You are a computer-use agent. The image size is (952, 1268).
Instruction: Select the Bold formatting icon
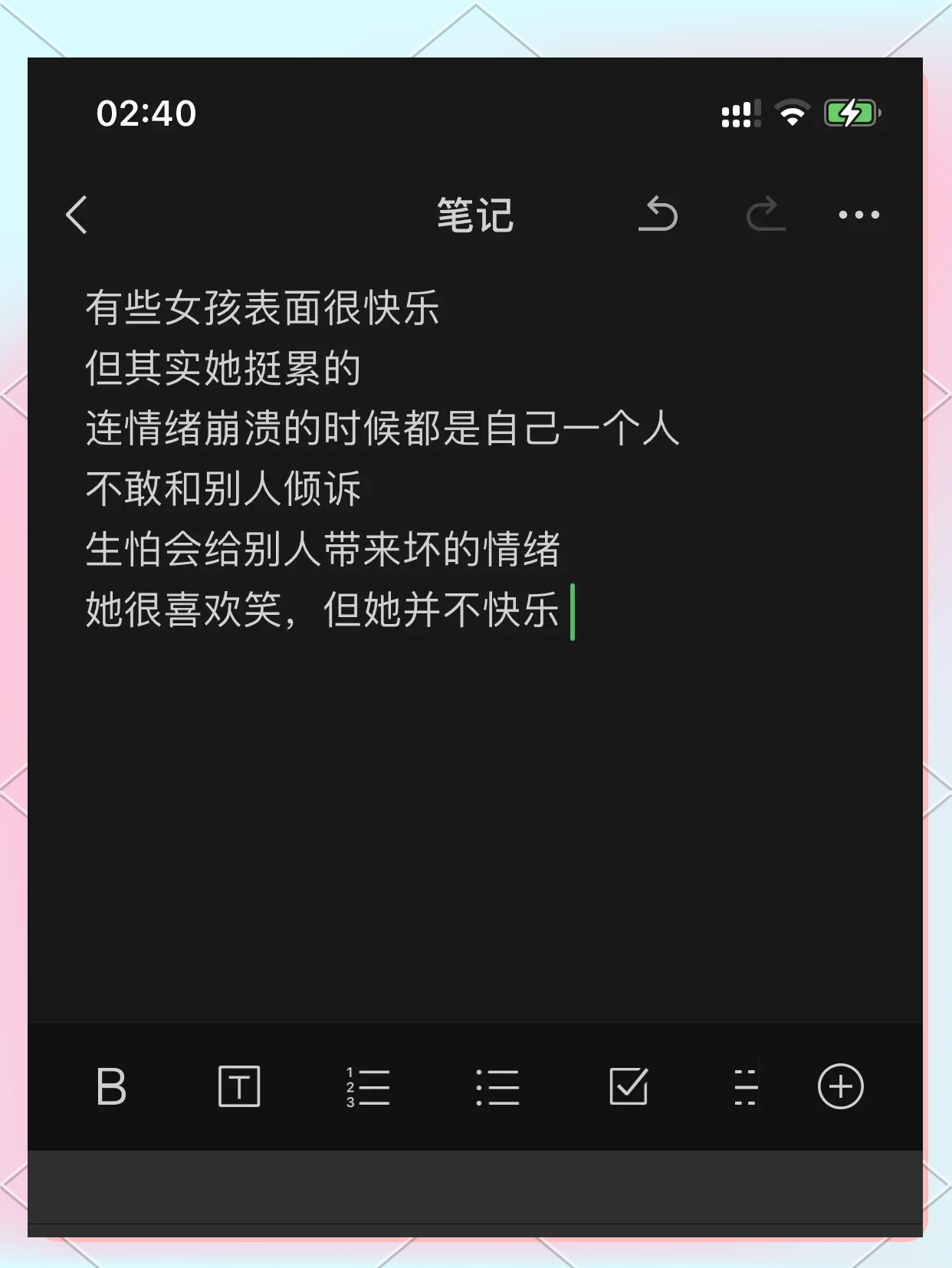[112, 1088]
